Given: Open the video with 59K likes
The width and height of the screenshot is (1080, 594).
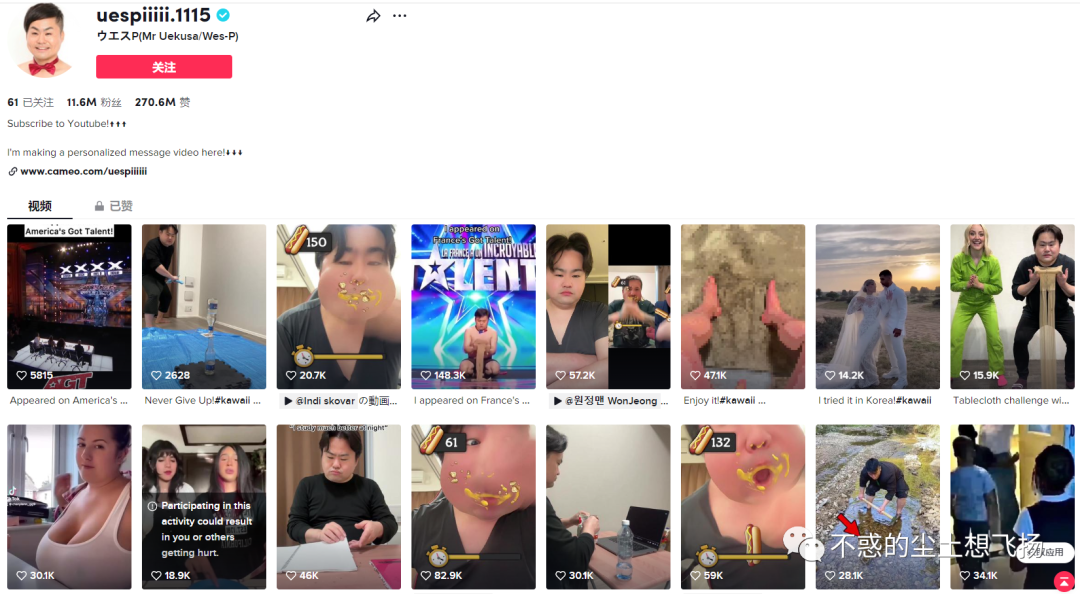Looking at the screenshot, I should pos(742,506).
